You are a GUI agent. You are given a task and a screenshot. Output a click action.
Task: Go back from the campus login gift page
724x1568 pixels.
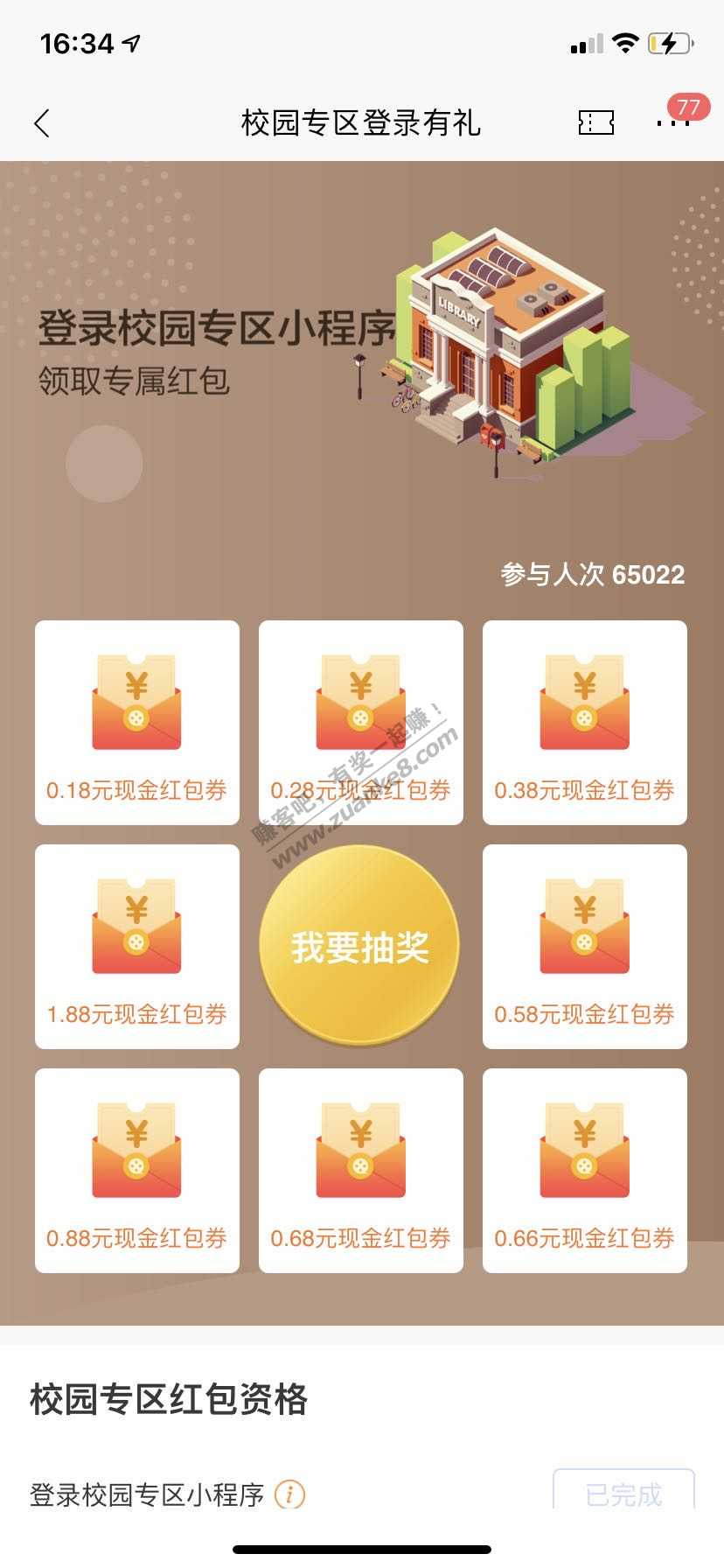tap(42, 123)
